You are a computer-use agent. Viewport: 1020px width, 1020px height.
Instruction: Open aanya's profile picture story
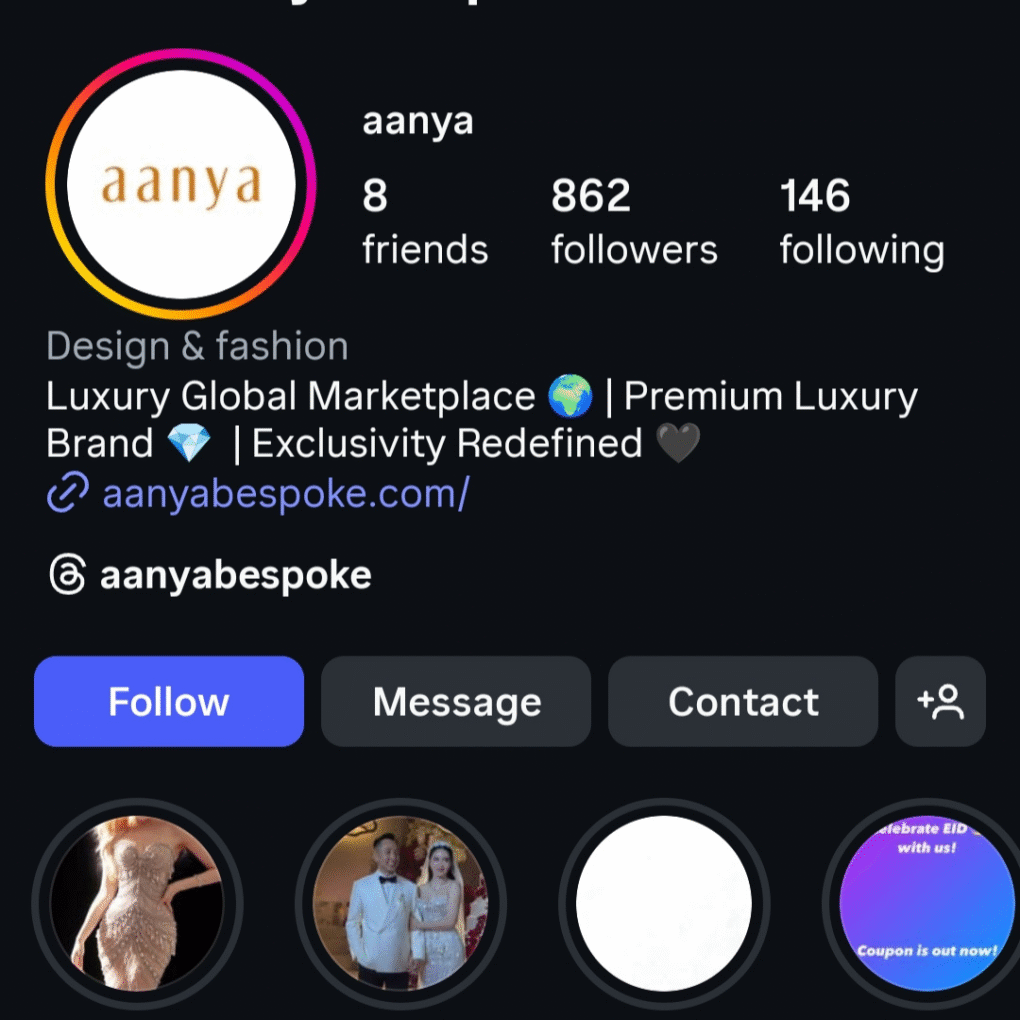click(x=181, y=183)
